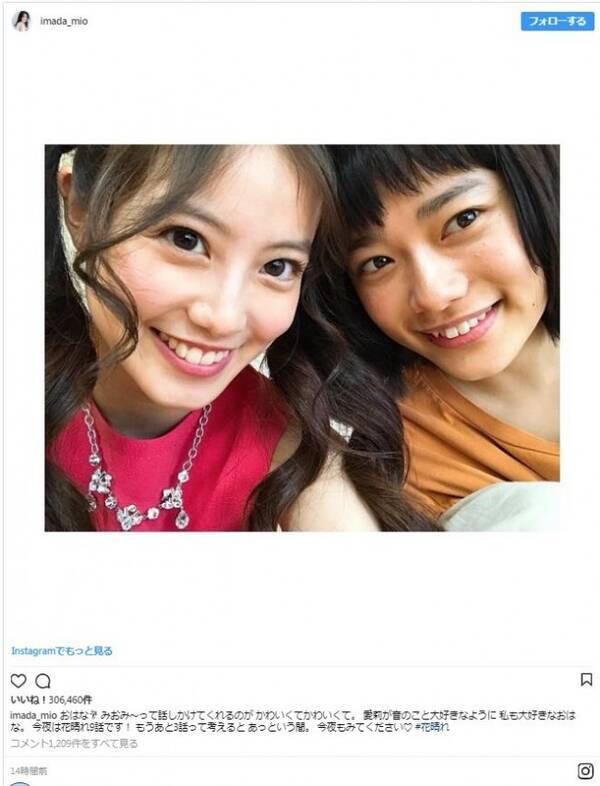Open Instagram via the camera logo icon
The height and width of the screenshot is (786, 600).
[x=586, y=770]
